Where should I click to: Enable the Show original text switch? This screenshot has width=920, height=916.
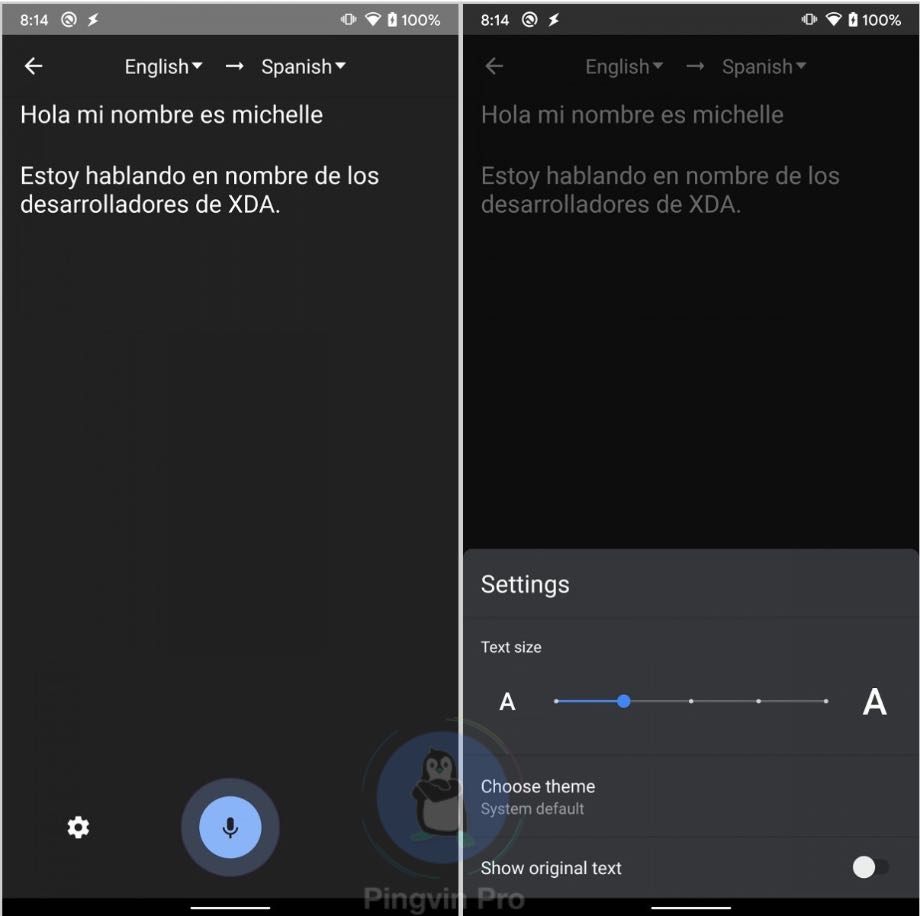pos(869,868)
